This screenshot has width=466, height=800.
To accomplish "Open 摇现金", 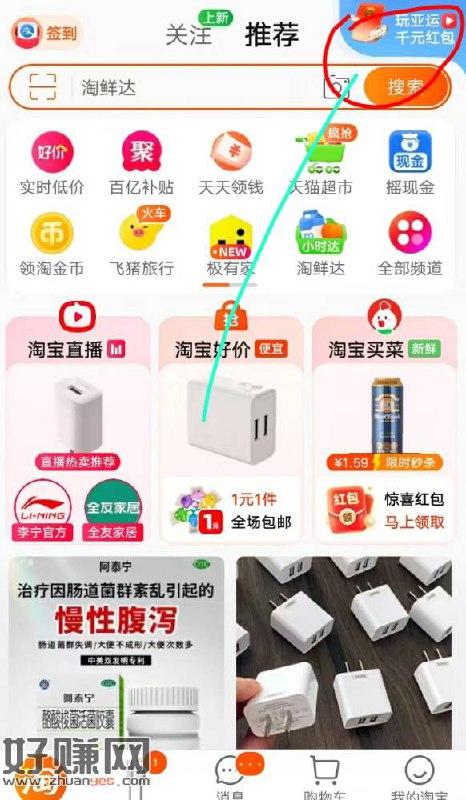I will (410, 164).
